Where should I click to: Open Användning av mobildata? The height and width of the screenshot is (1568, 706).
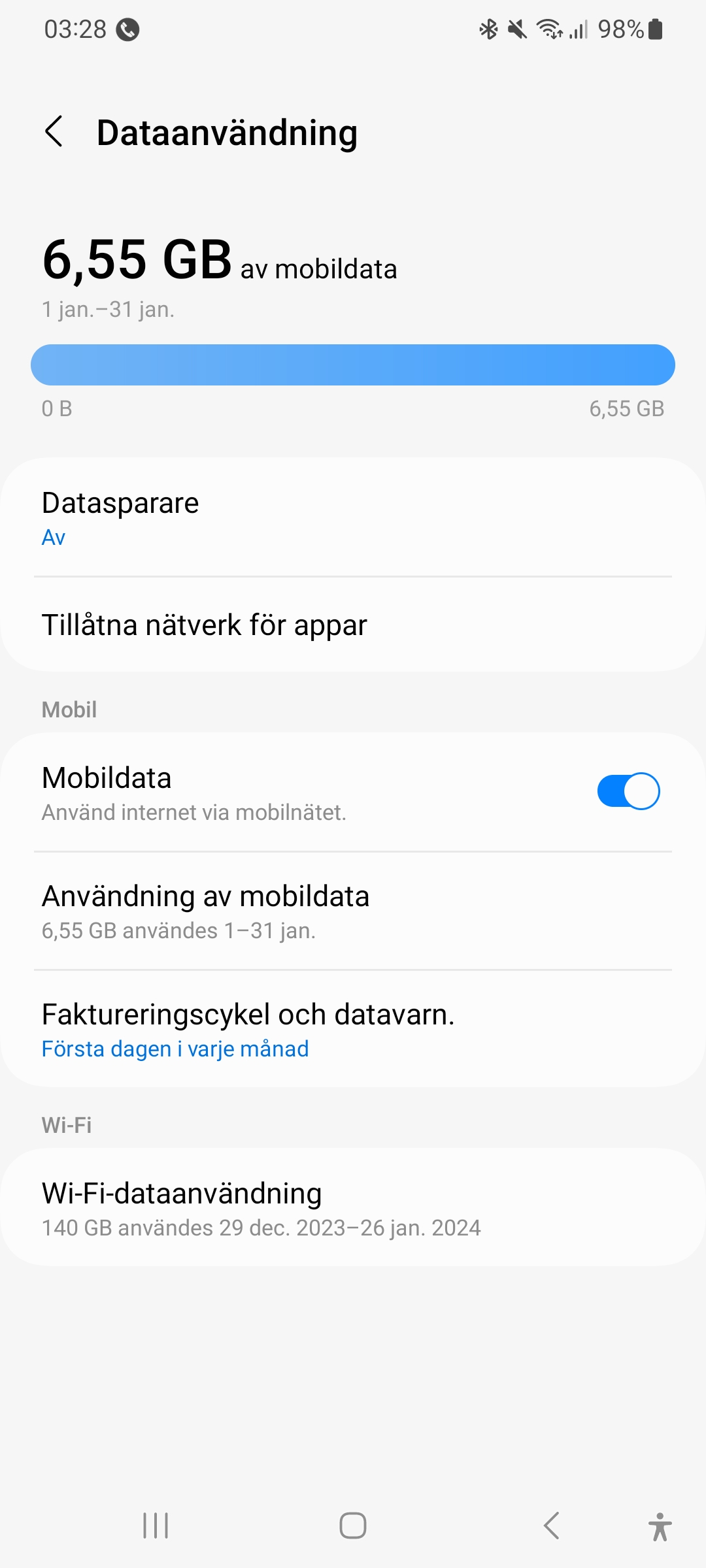(x=353, y=911)
